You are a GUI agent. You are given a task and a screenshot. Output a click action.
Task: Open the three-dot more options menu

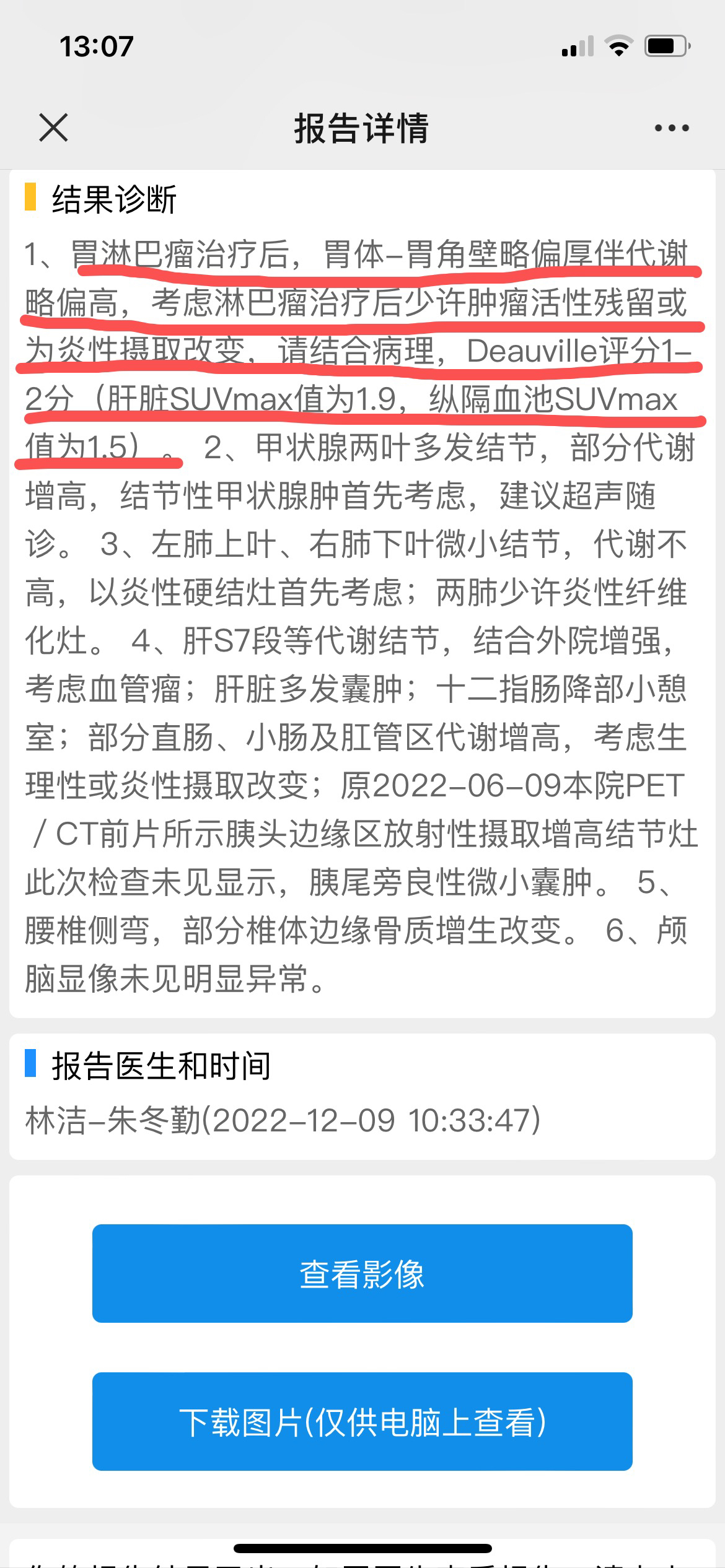coord(672,128)
